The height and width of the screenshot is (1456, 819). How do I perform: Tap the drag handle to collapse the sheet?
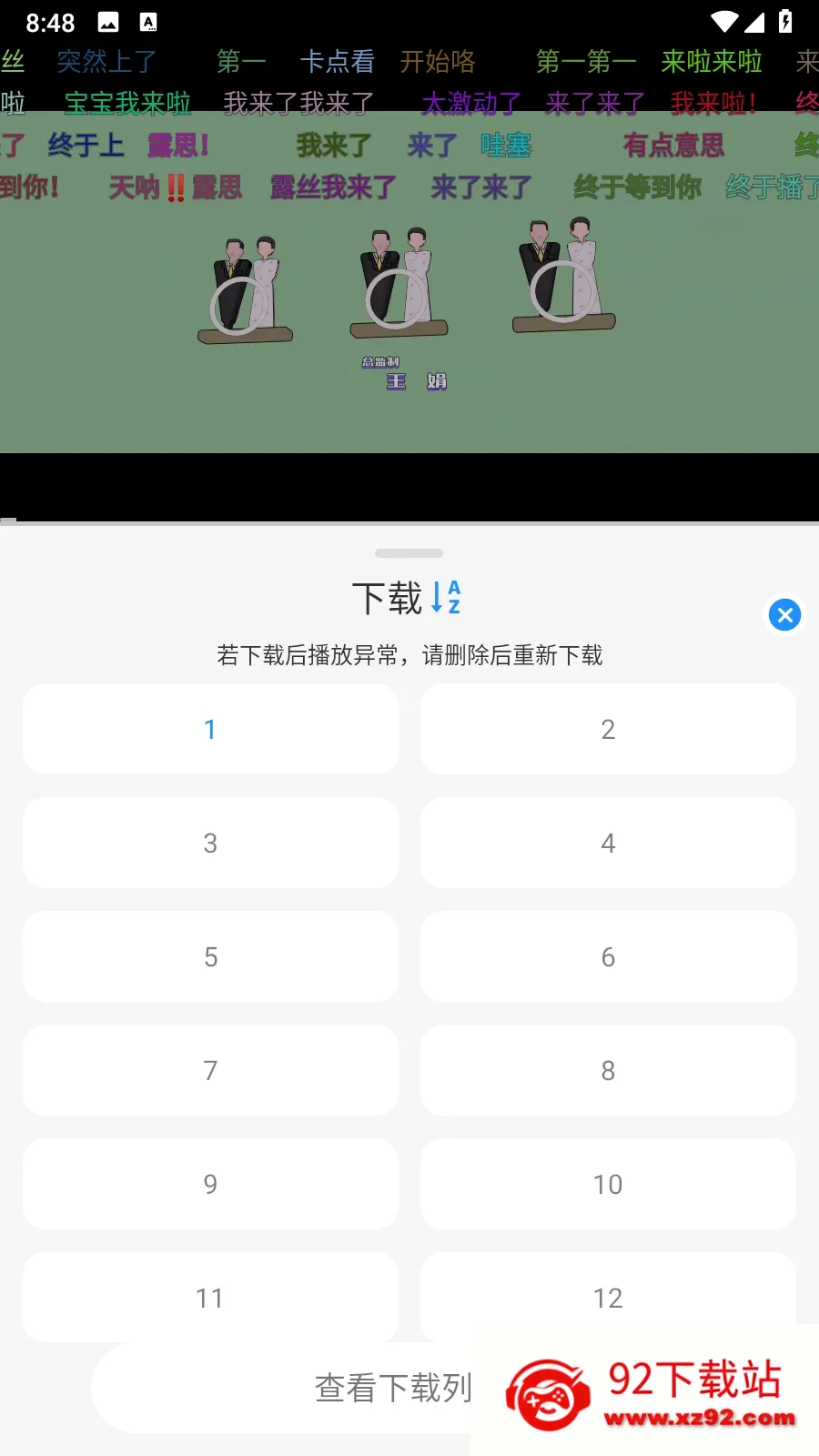coord(409,552)
